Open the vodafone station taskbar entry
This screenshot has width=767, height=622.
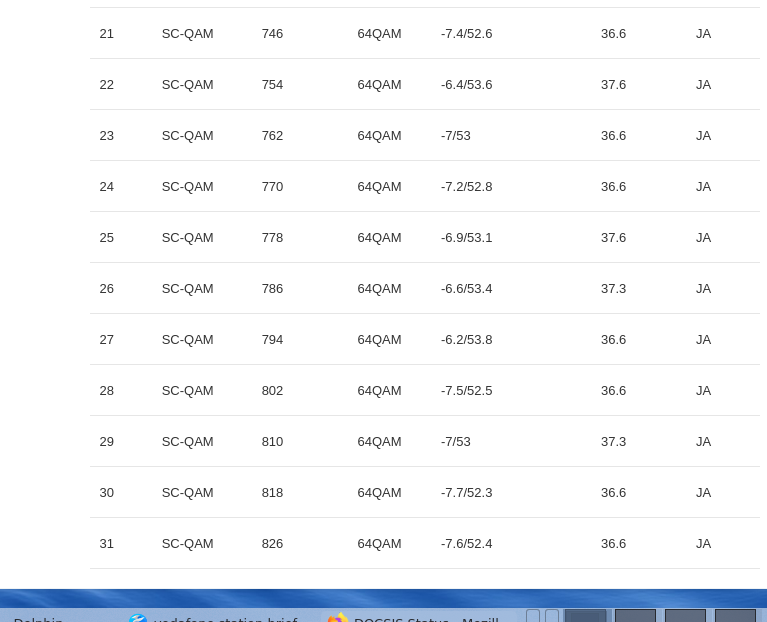(x=214, y=618)
